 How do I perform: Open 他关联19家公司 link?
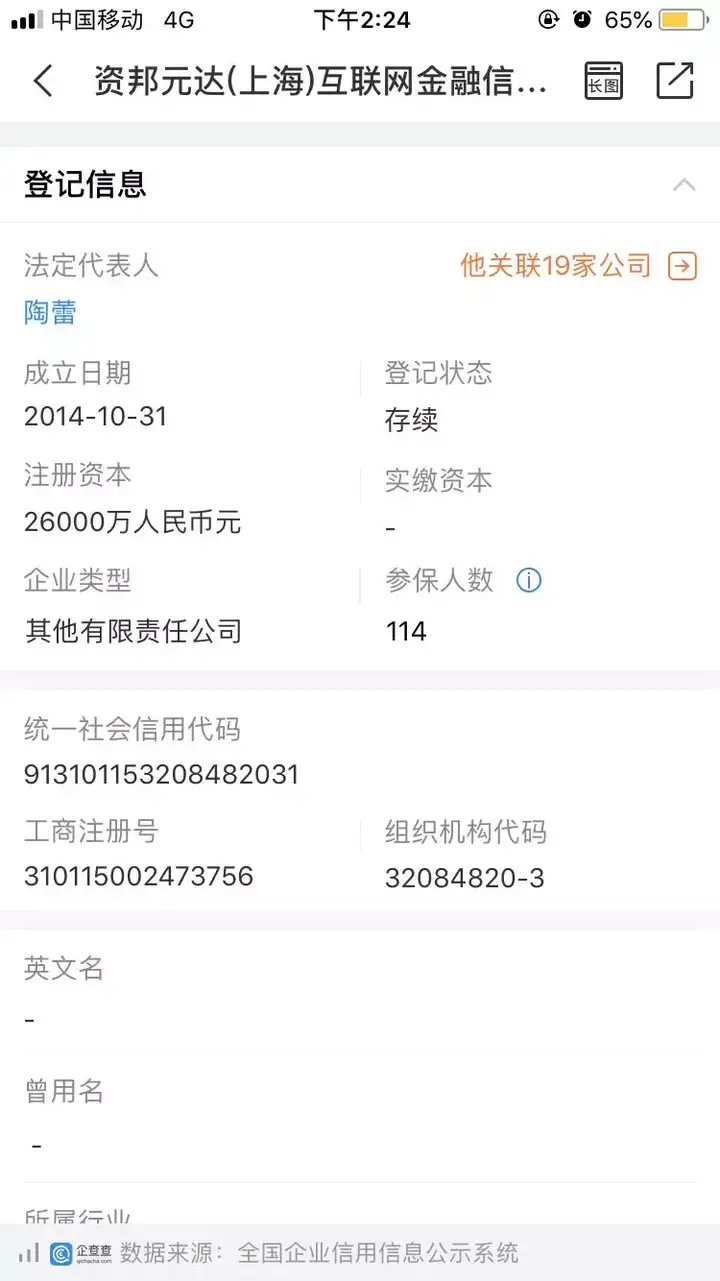tap(578, 265)
